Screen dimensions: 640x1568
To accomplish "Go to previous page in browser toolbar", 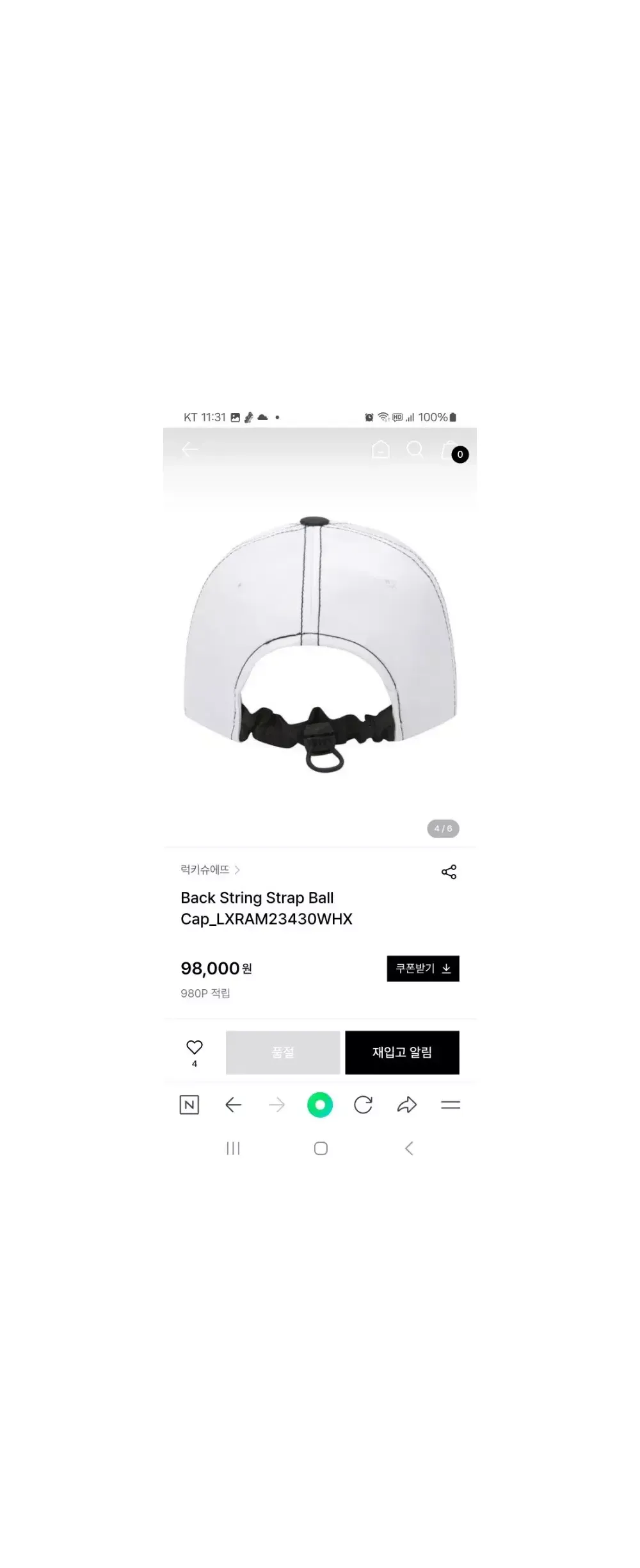I will (x=234, y=1105).
